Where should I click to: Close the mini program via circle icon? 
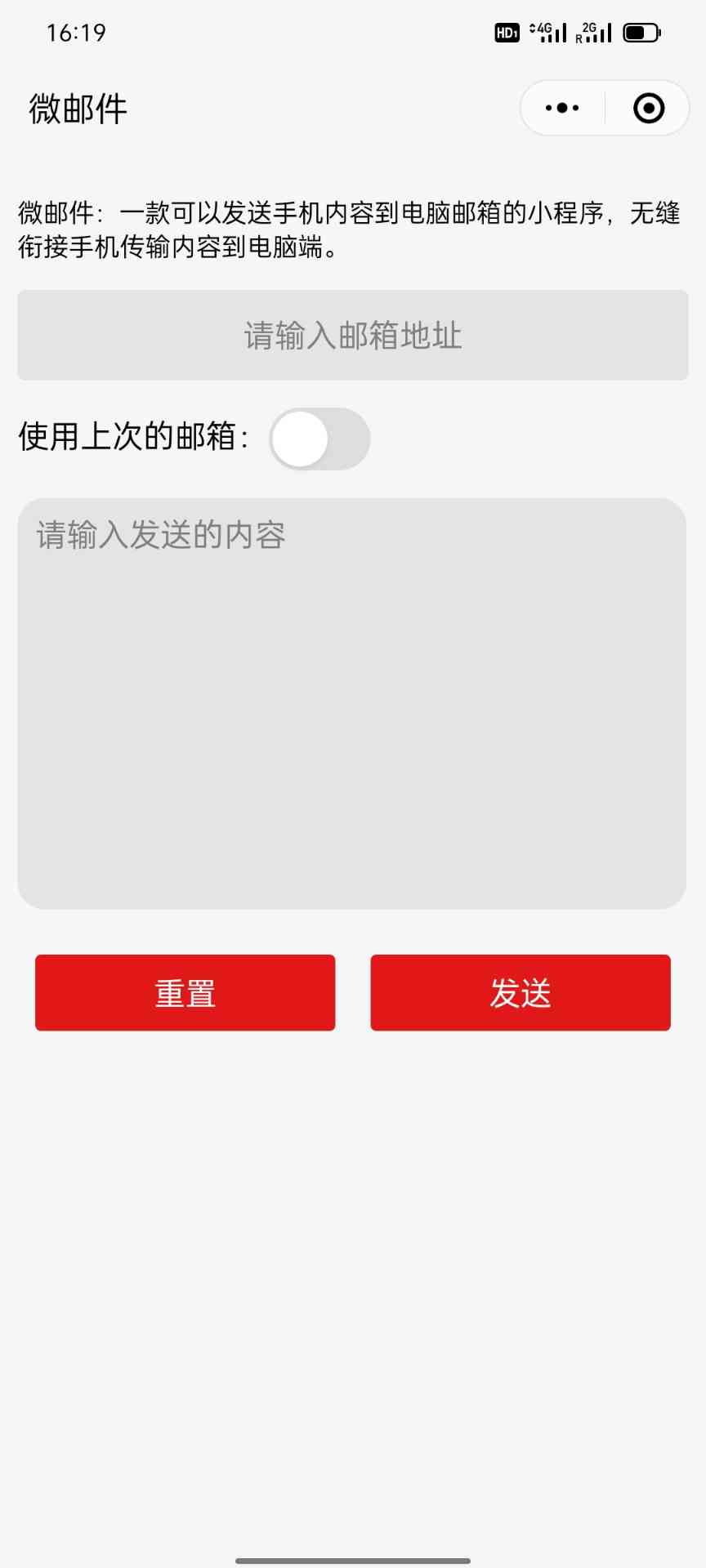pyautogui.click(x=649, y=108)
